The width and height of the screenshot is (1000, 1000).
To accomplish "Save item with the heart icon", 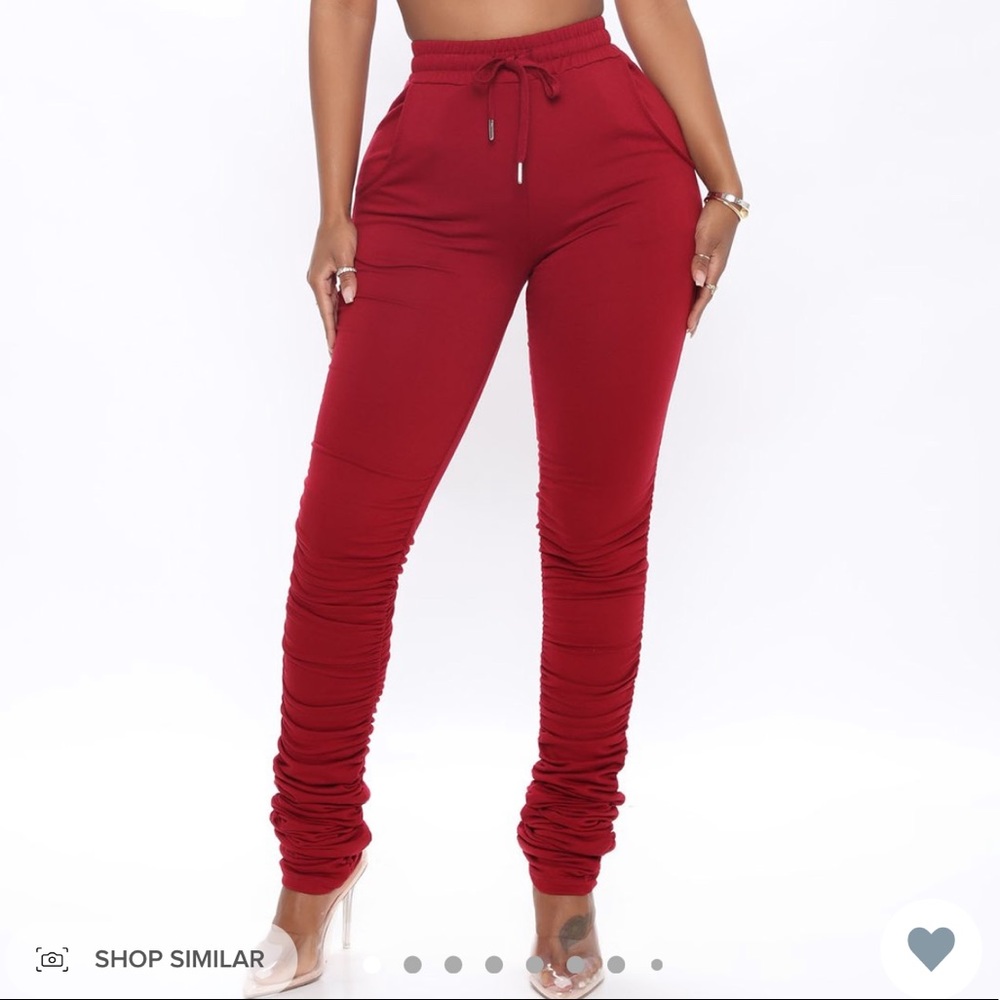I will [x=930, y=947].
